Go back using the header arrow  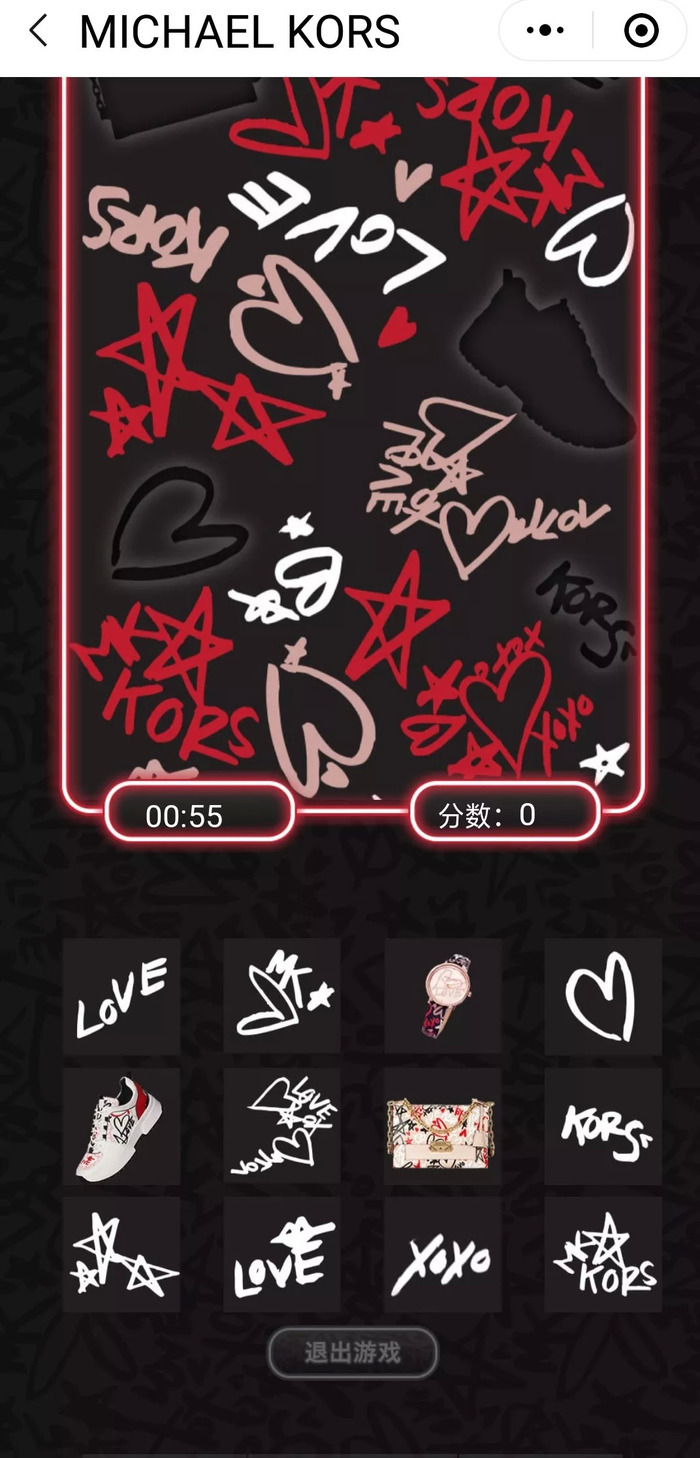[x=38, y=31]
